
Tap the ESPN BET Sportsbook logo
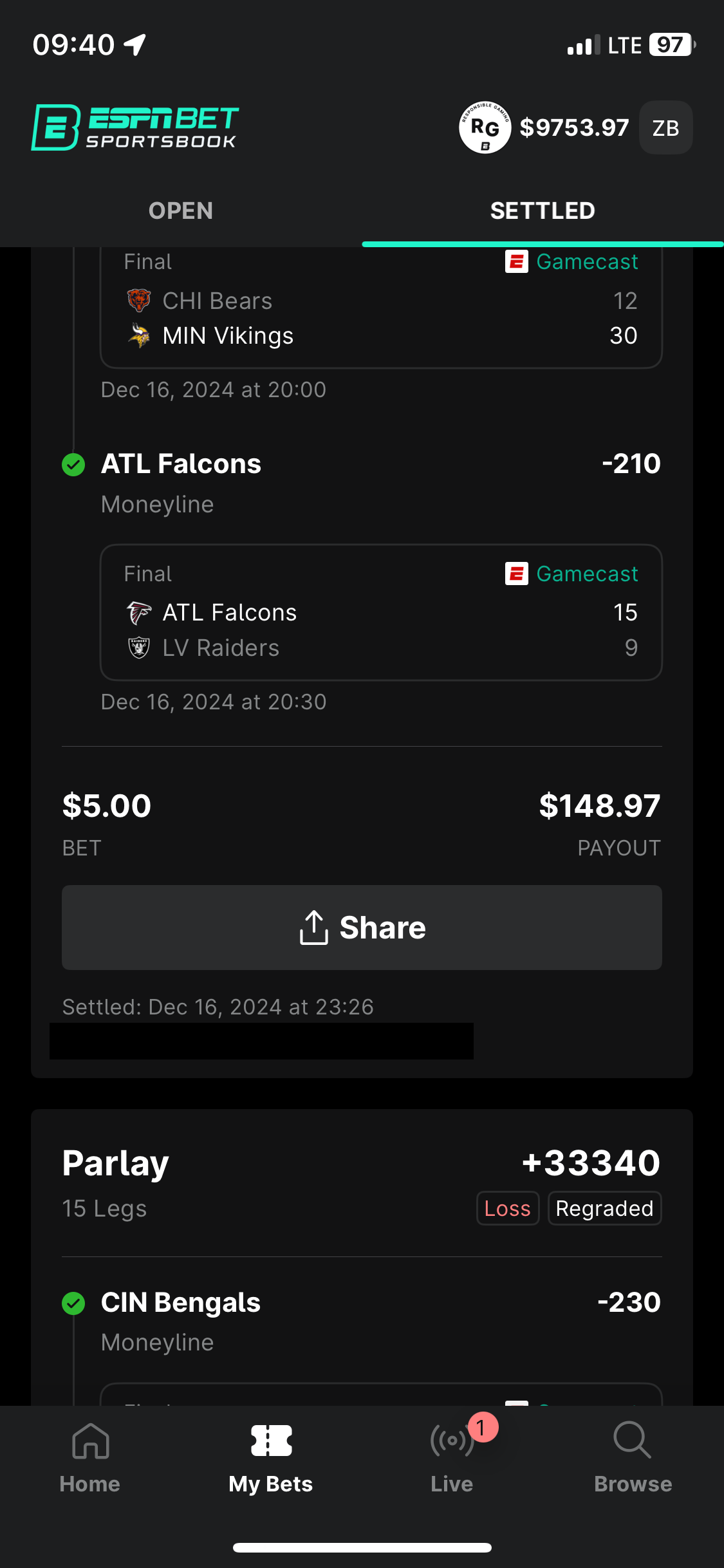(x=135, y=127)
